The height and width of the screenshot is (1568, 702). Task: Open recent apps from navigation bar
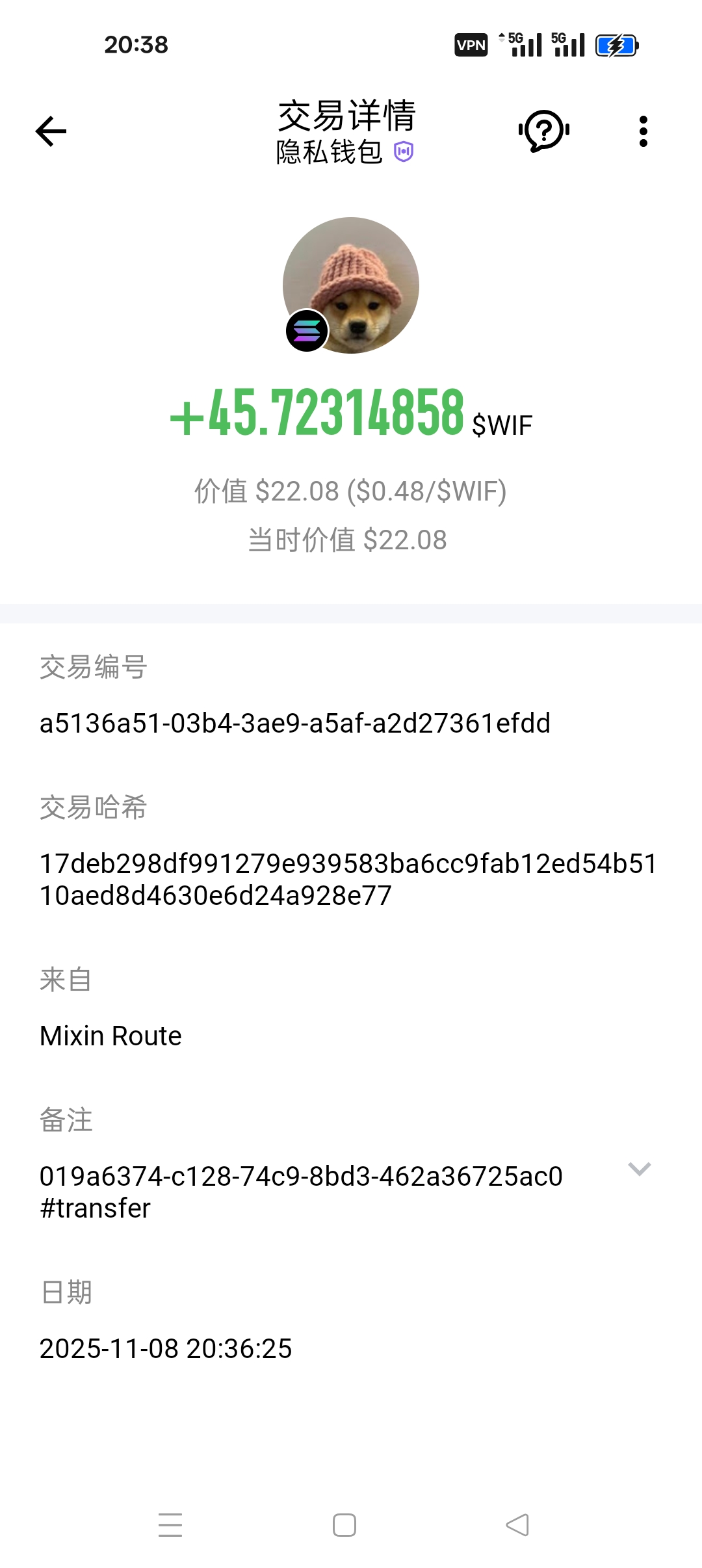[x=170, y=1525]
